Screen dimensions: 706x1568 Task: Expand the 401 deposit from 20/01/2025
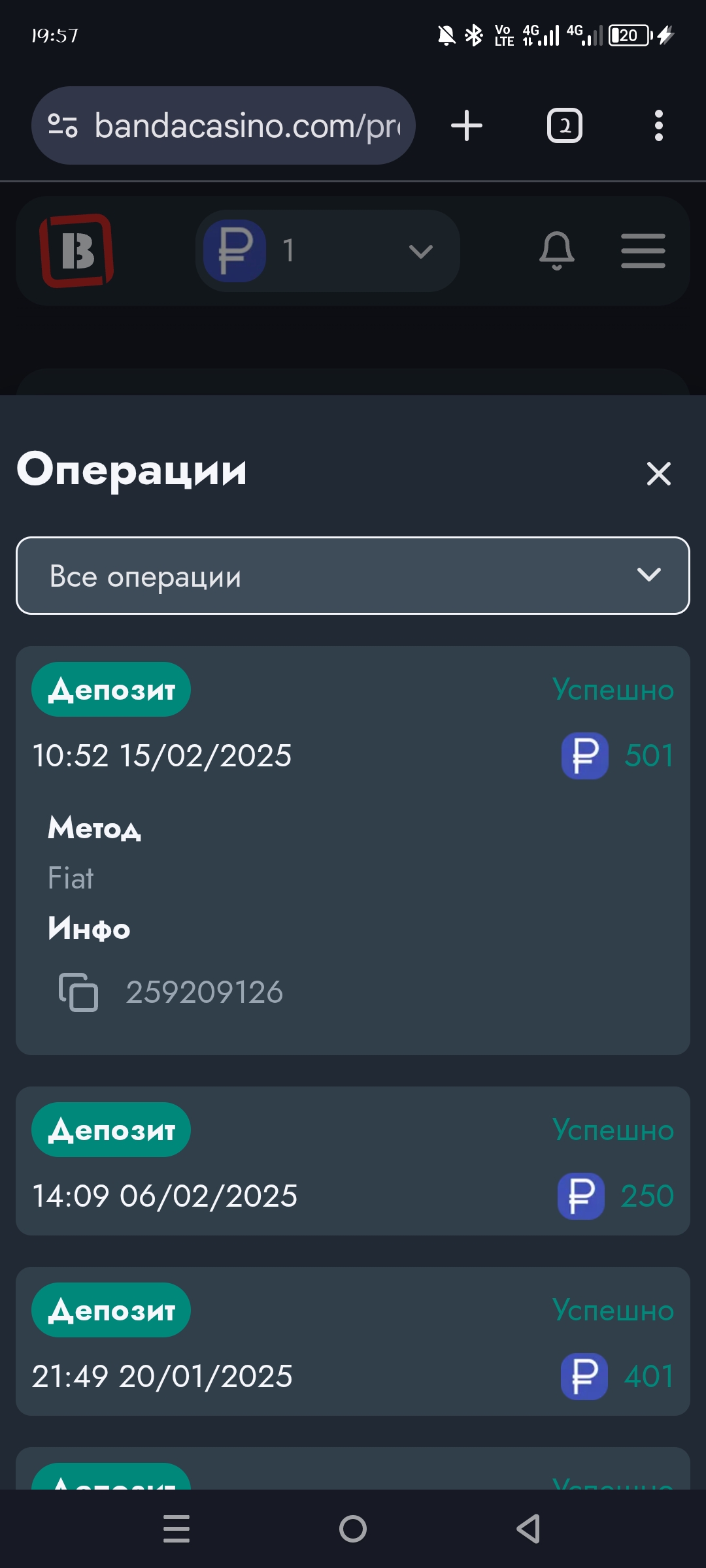pyautogui.click(x=353, y=1341)
